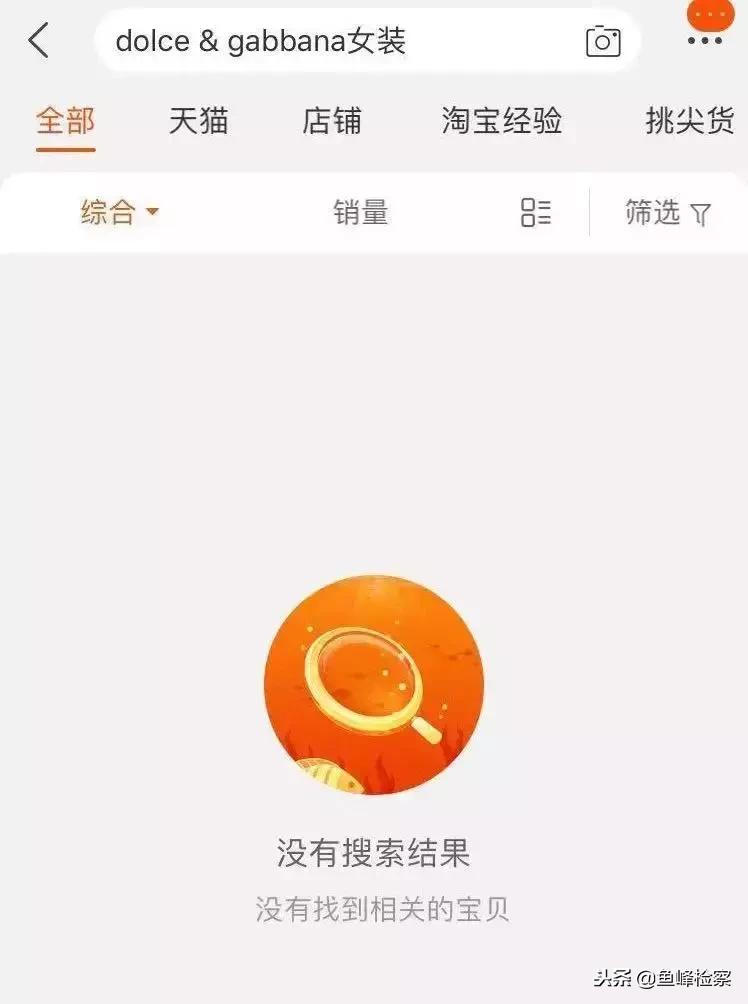Sort results by 销量

[x=361, y=212]
